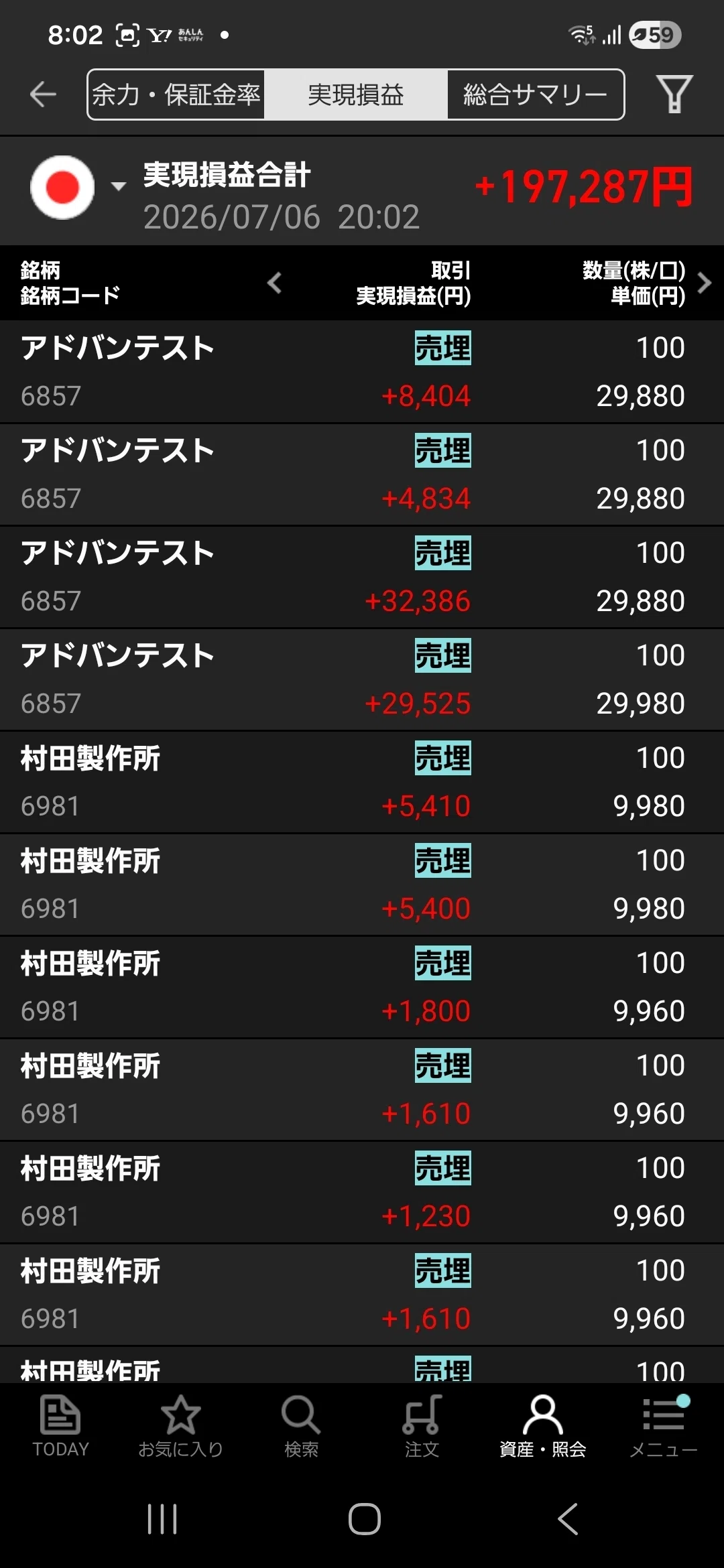Viewport: 724px width, 1568px height.
Task: Switch to the 余力・保証金率 tab
Action: pyautogui.click(x=176, y=94)
